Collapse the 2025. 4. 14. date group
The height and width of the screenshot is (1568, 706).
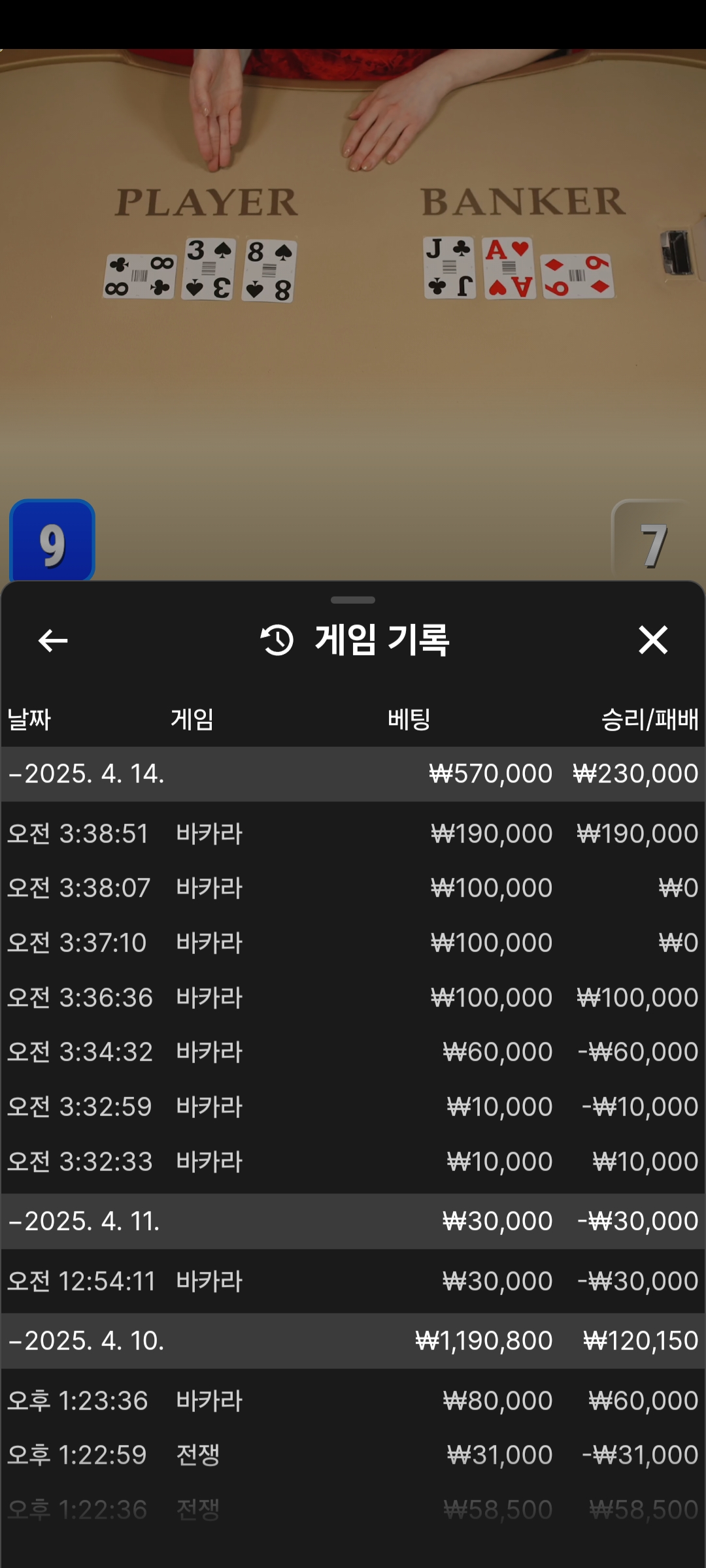[x=353, y=774]
